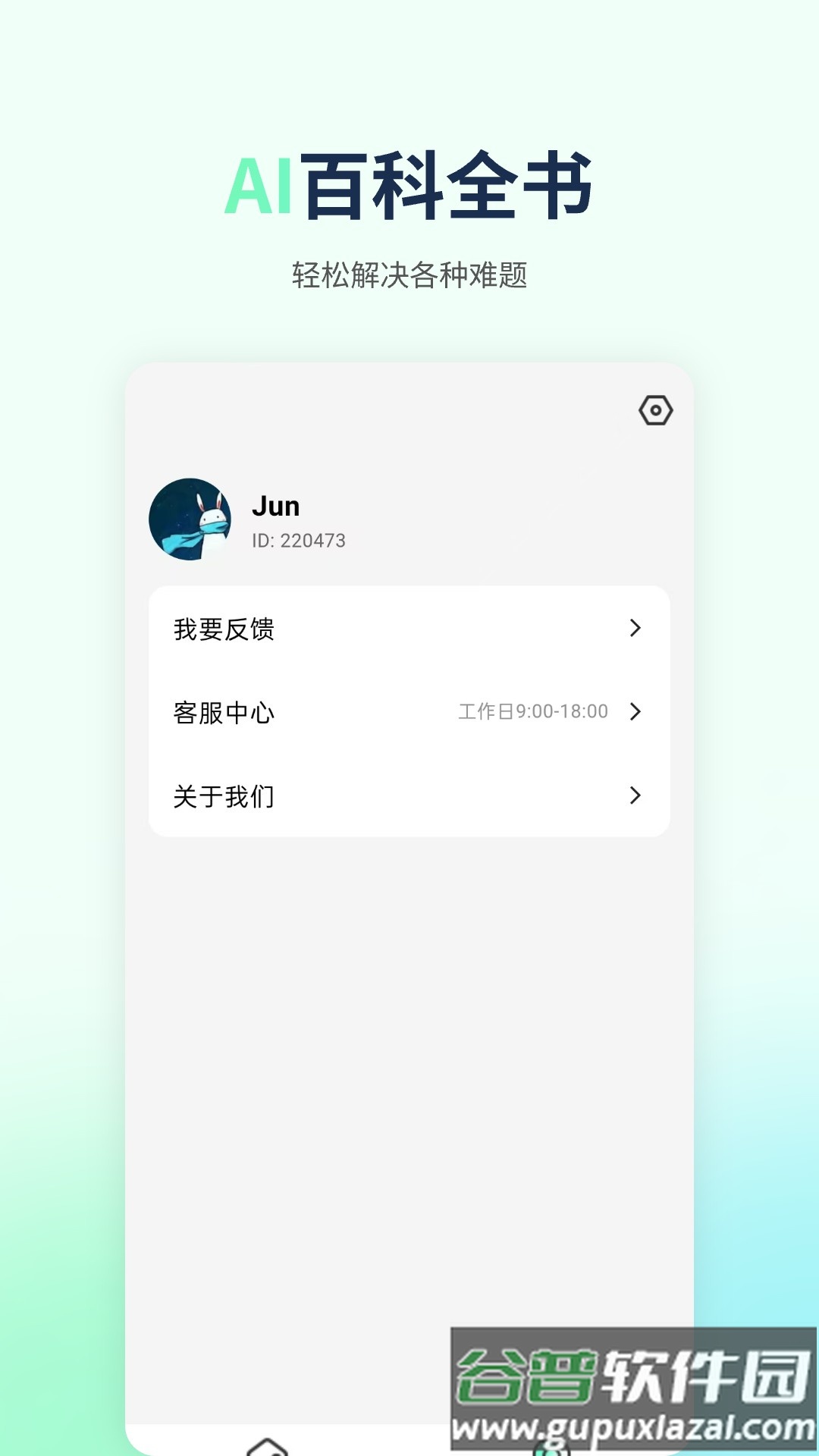
Task: Tap the 轻松解决各种难题 subtitle text
Action: click(x=409, y=277)
